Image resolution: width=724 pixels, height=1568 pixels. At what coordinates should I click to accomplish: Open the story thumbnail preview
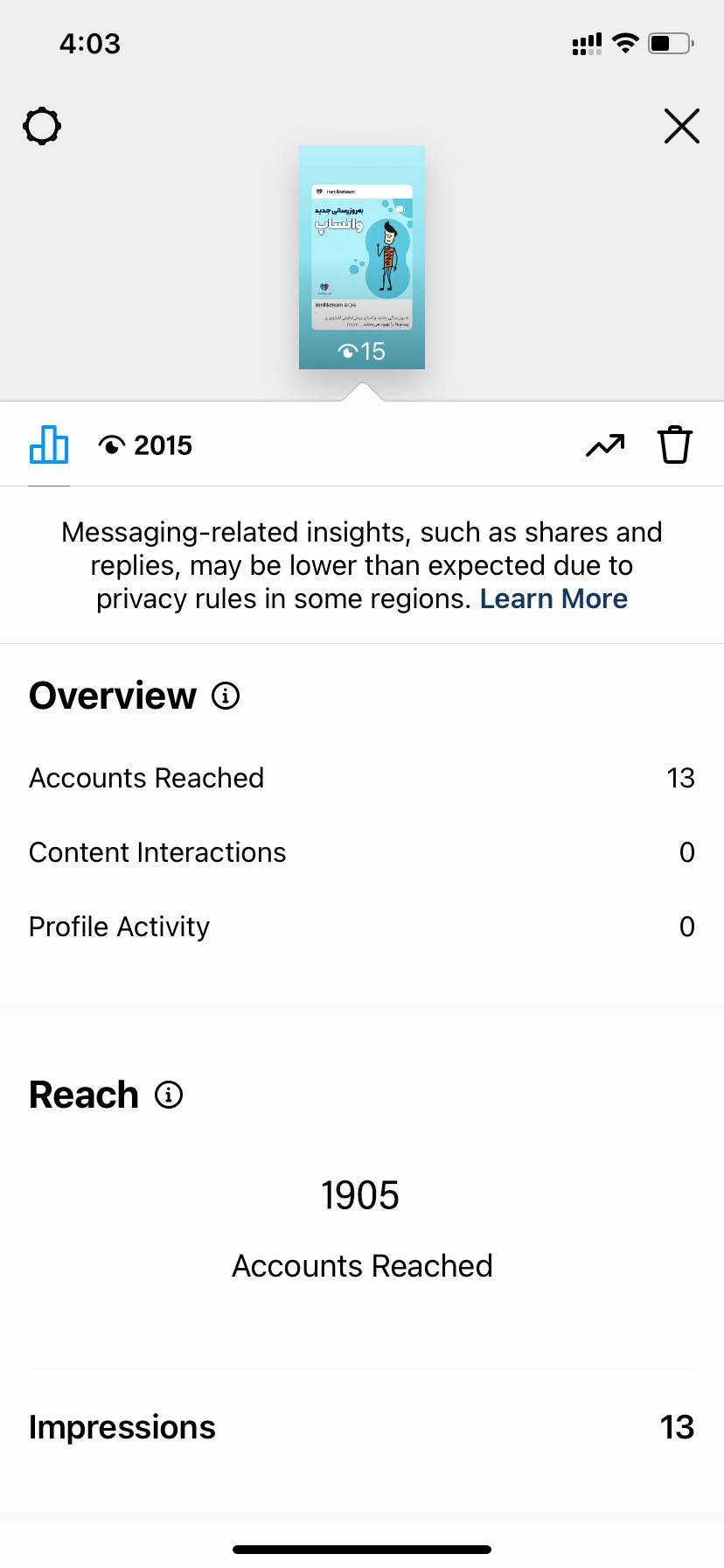coord(361,257)
